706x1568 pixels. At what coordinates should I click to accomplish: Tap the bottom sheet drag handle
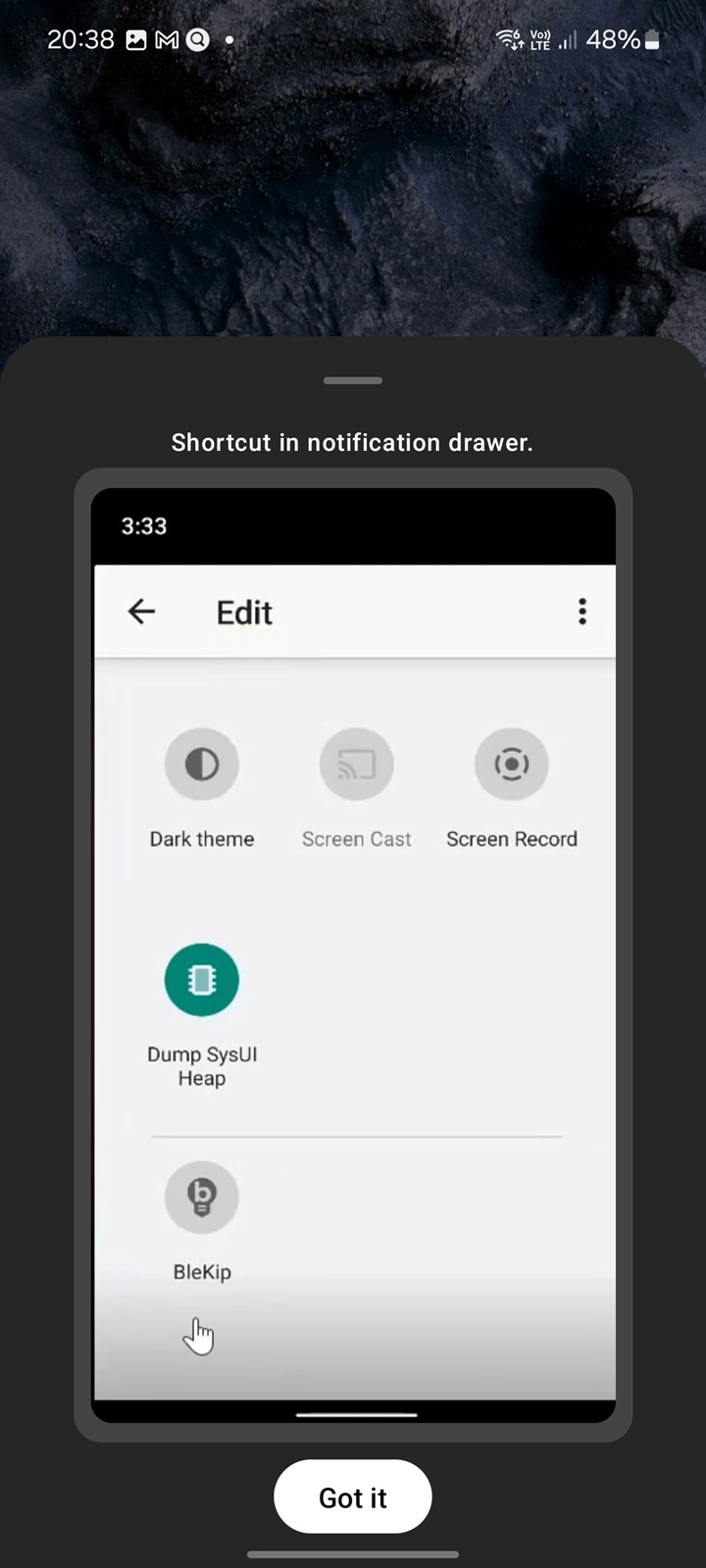click(353, 380)
